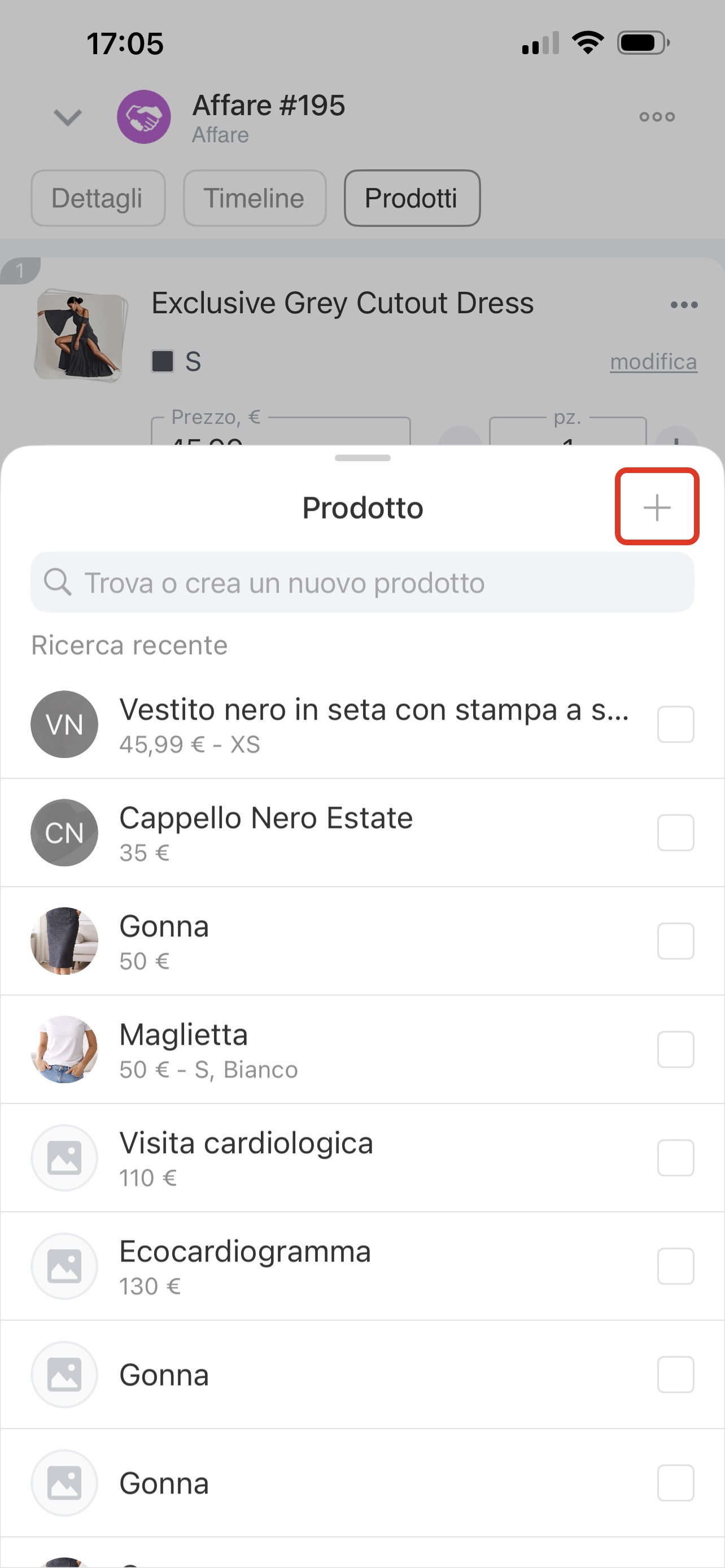This screenshot has height=1568, width=725.
Task: Open the Affare #195 overflow menu
Action: 657,117
